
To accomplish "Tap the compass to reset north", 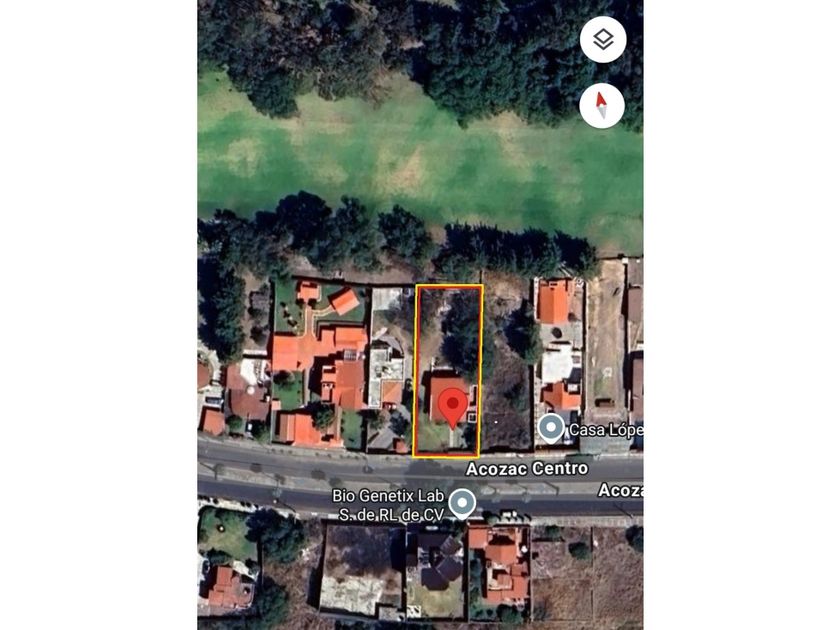I will coord(602,104).
